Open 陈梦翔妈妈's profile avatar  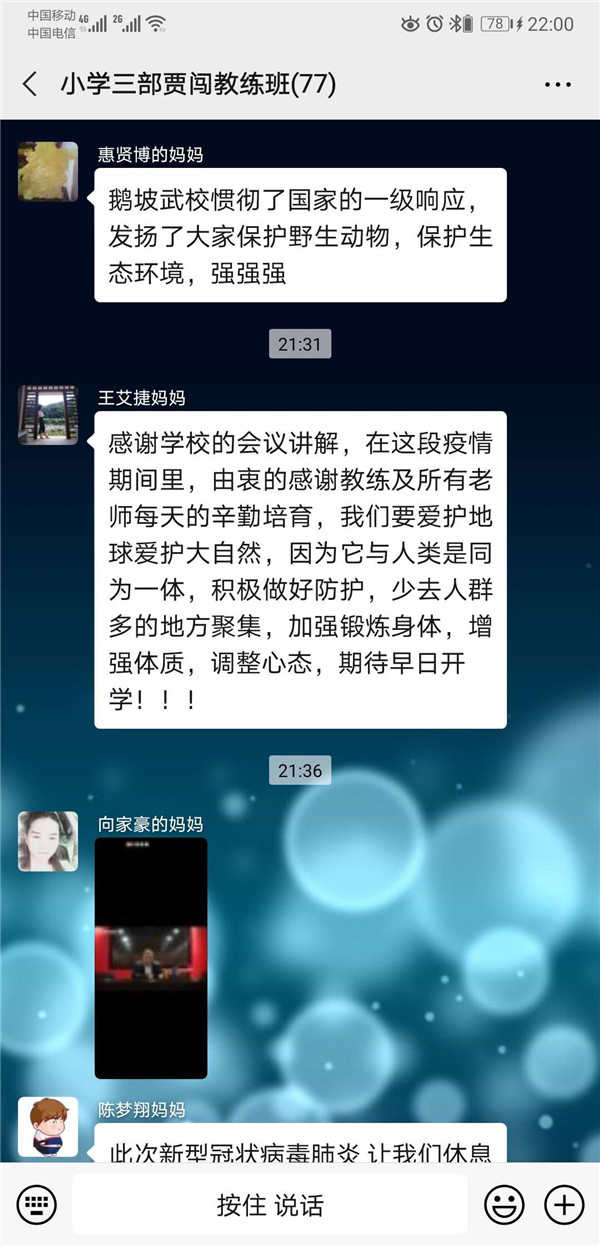(48, 1126)
